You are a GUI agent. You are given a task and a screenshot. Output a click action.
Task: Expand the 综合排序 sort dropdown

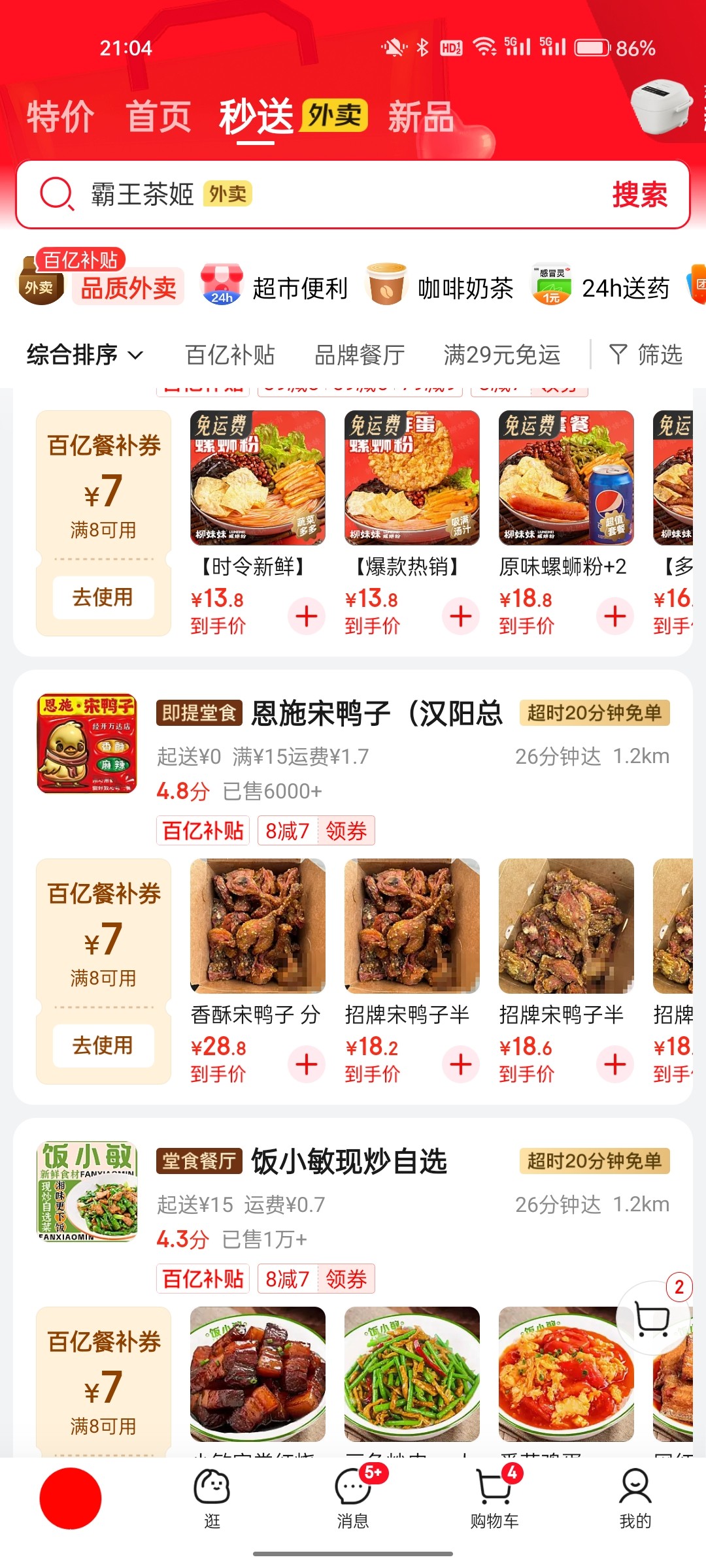pos(85,355)
